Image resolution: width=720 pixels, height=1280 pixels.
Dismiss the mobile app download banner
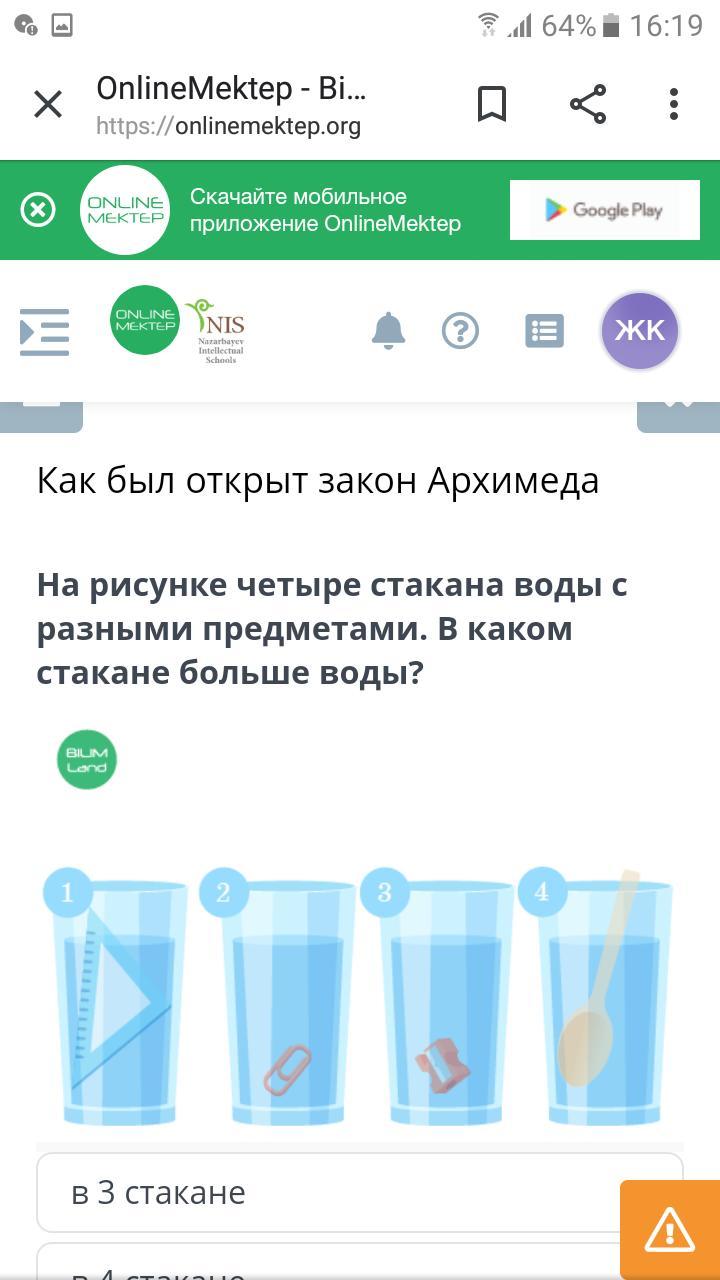coord(38,210)
